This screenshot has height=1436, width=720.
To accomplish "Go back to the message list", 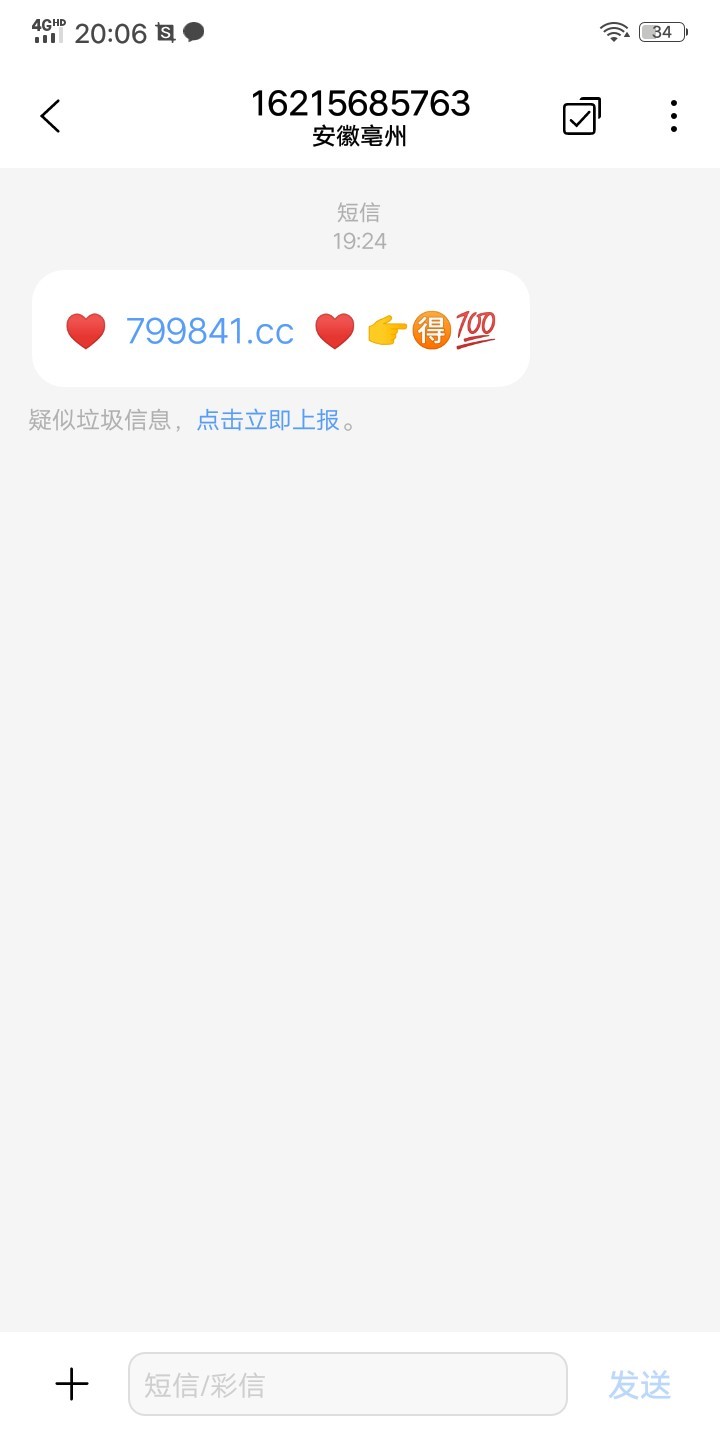I will coord(50,117).
